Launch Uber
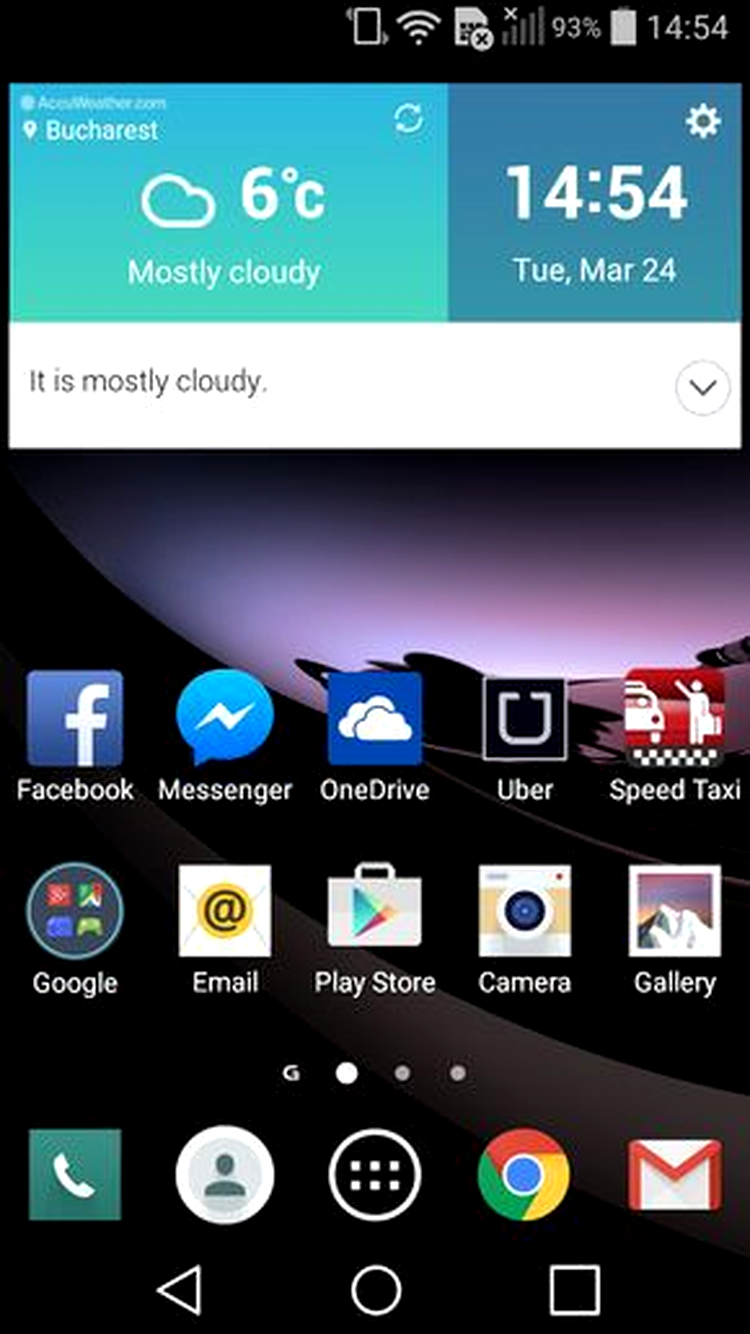The width and height of the screenshot is (750, 1334). pos(524,719)
